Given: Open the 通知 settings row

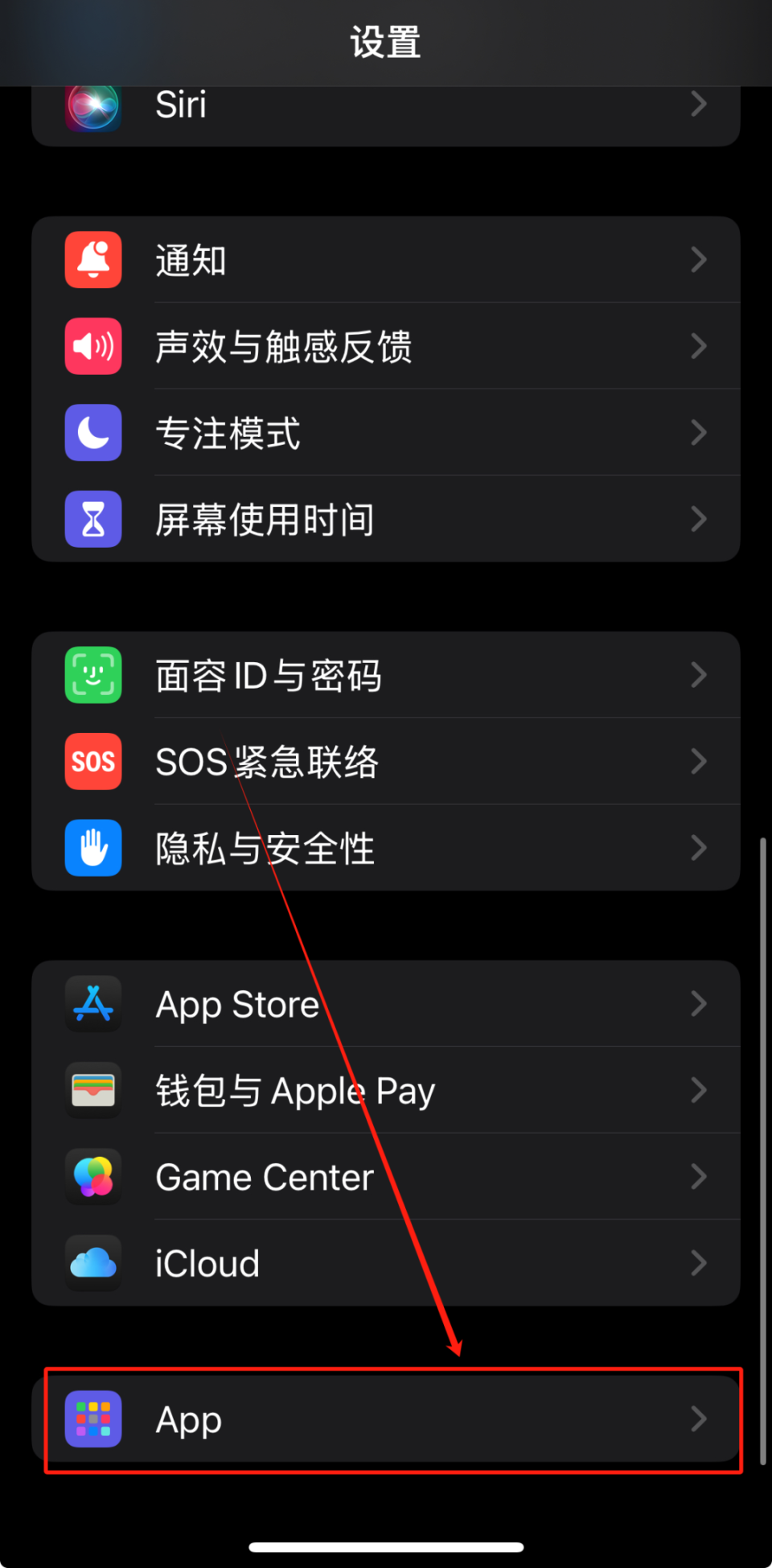Looking at the screenshot, I should click(386, 260).
